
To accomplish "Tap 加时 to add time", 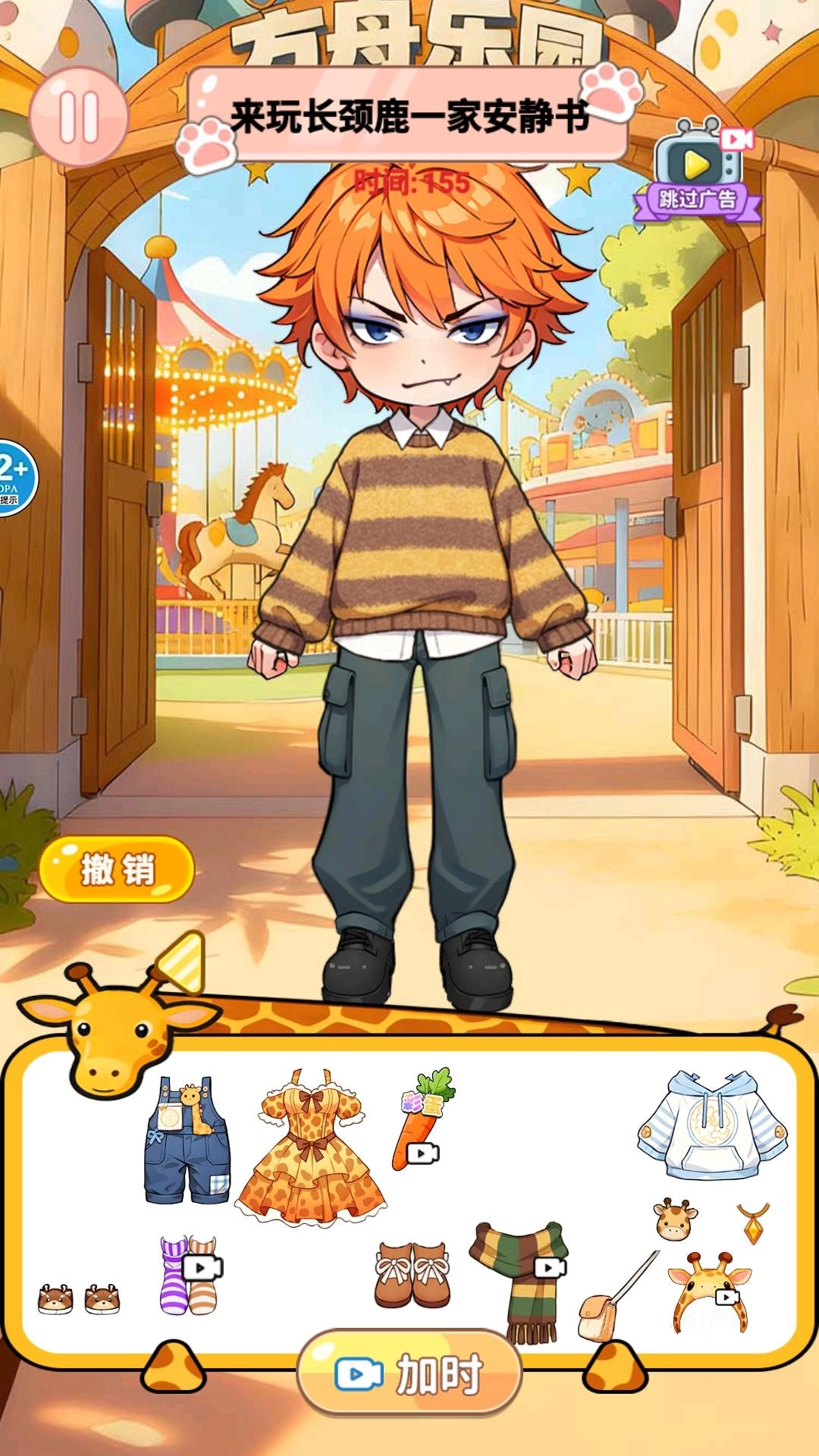I will tap(409, 1373).
